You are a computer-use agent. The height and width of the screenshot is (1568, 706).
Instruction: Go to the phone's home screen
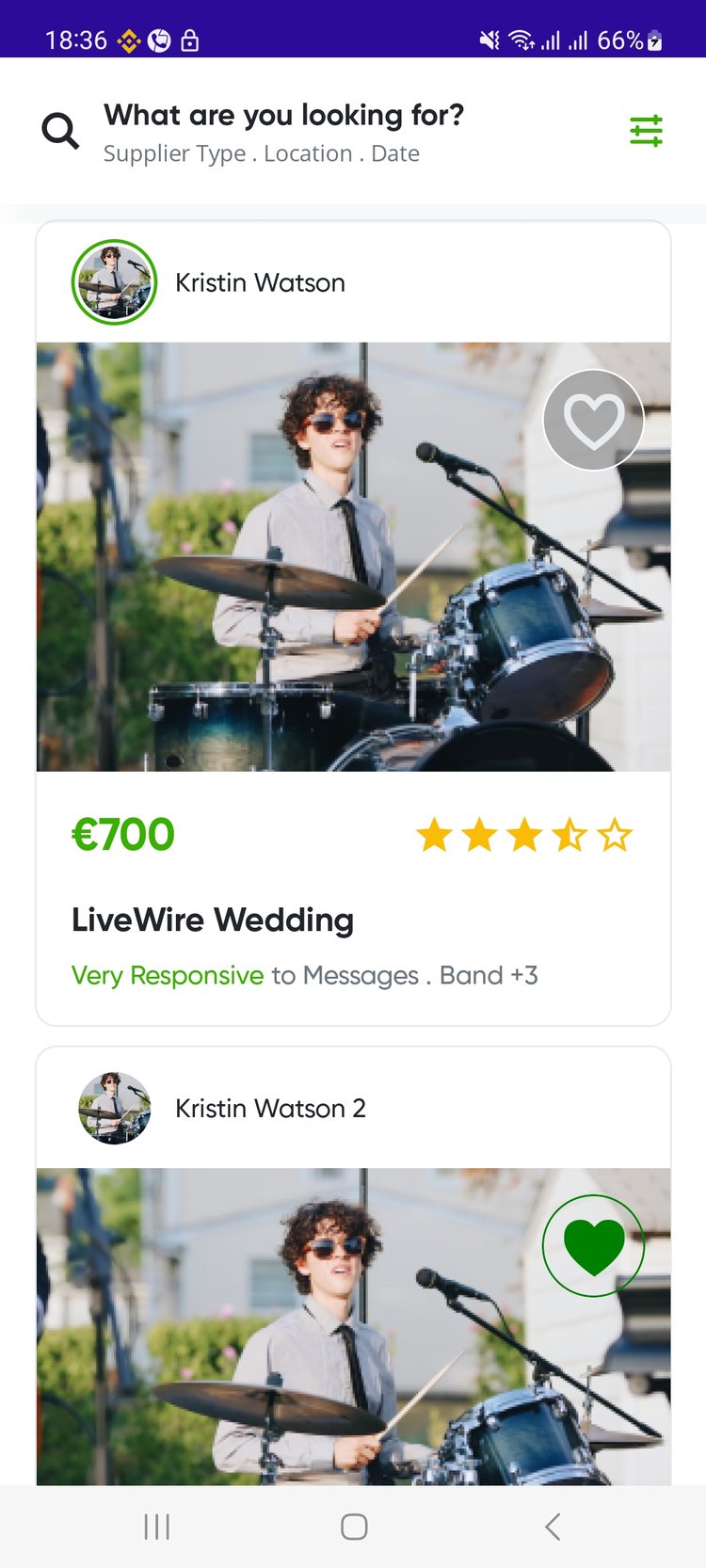pos(354,1527)
